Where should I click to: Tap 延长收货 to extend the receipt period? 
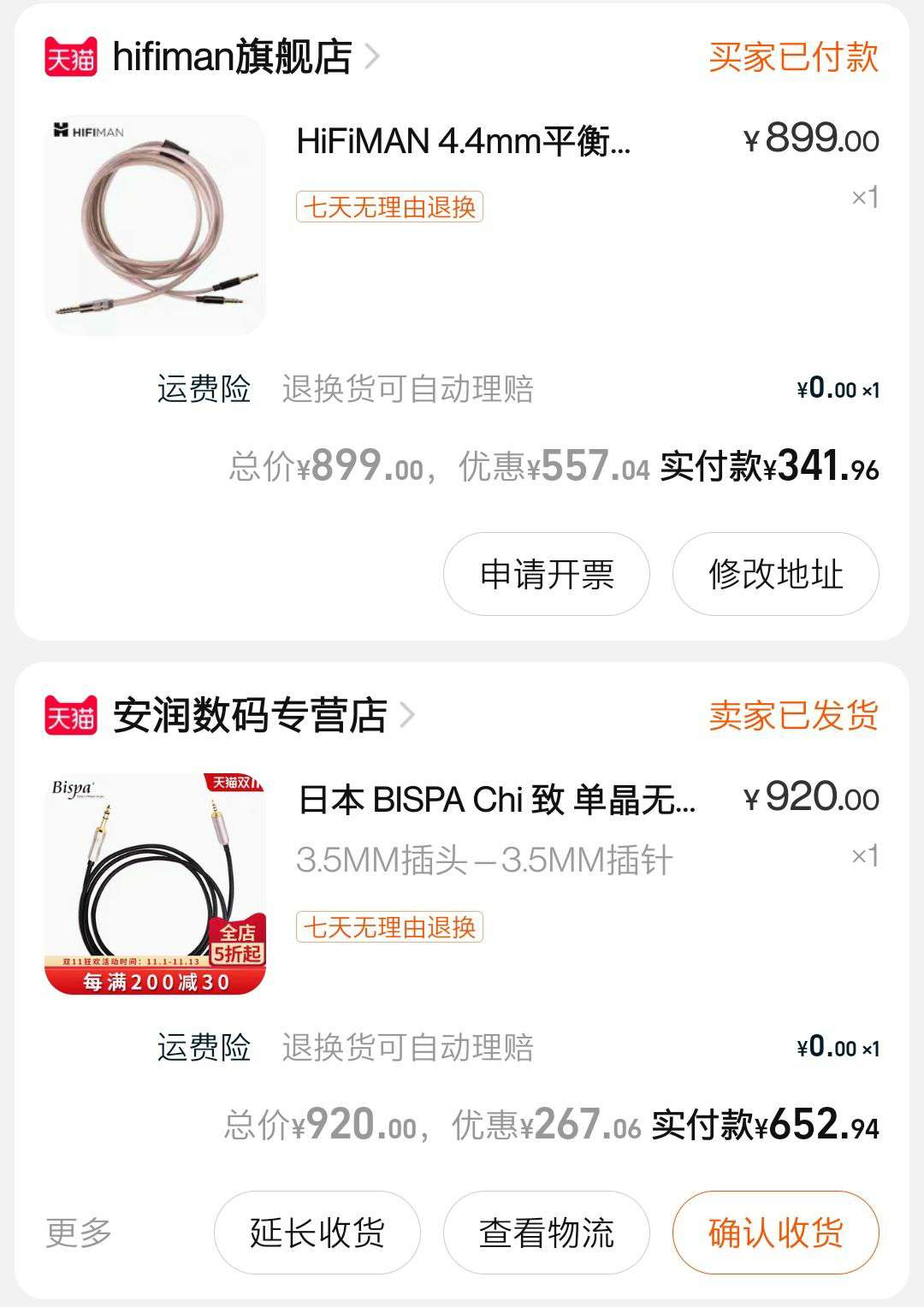(317, 1233)
